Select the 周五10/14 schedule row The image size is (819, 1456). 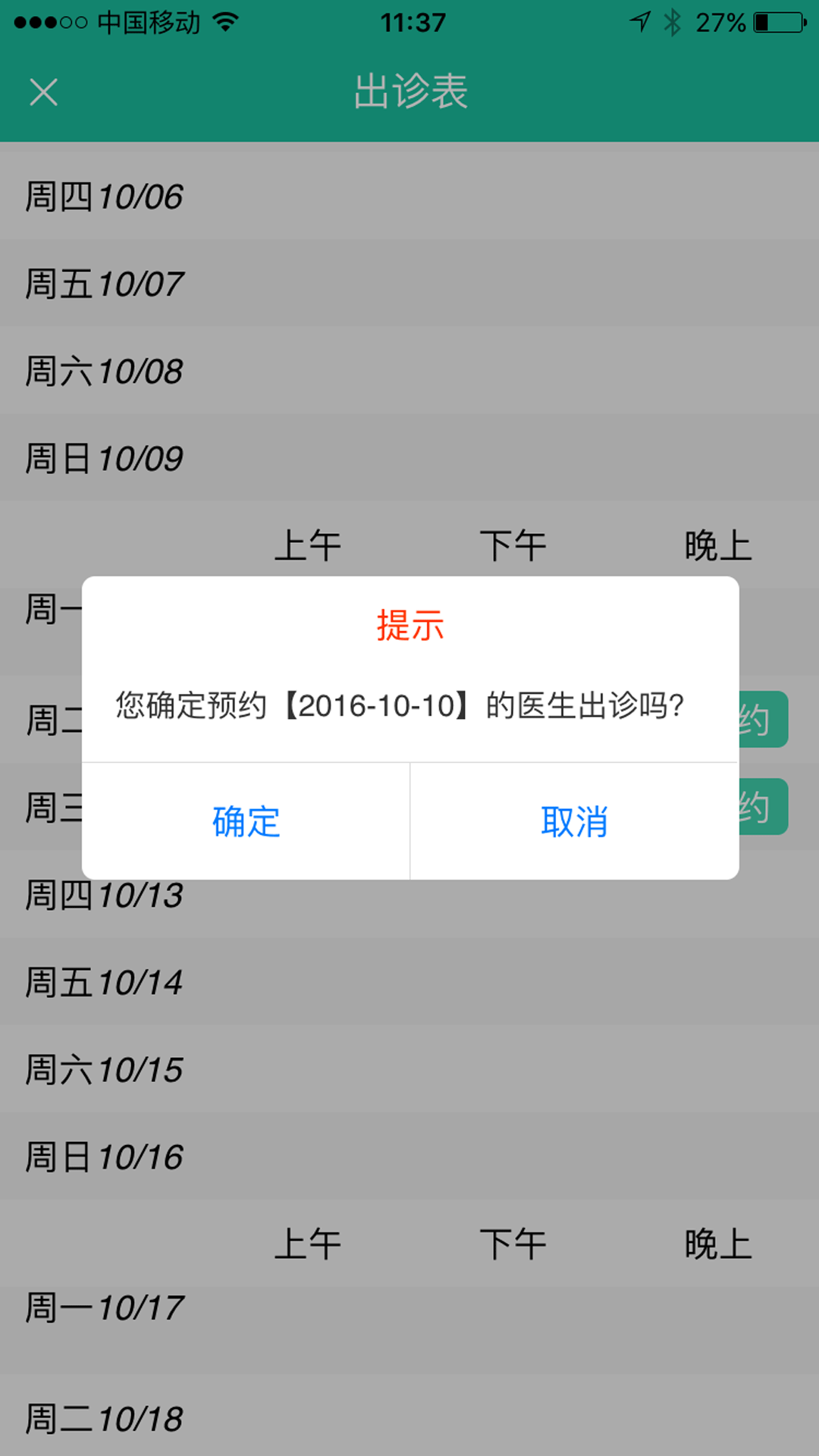[103, 982]
